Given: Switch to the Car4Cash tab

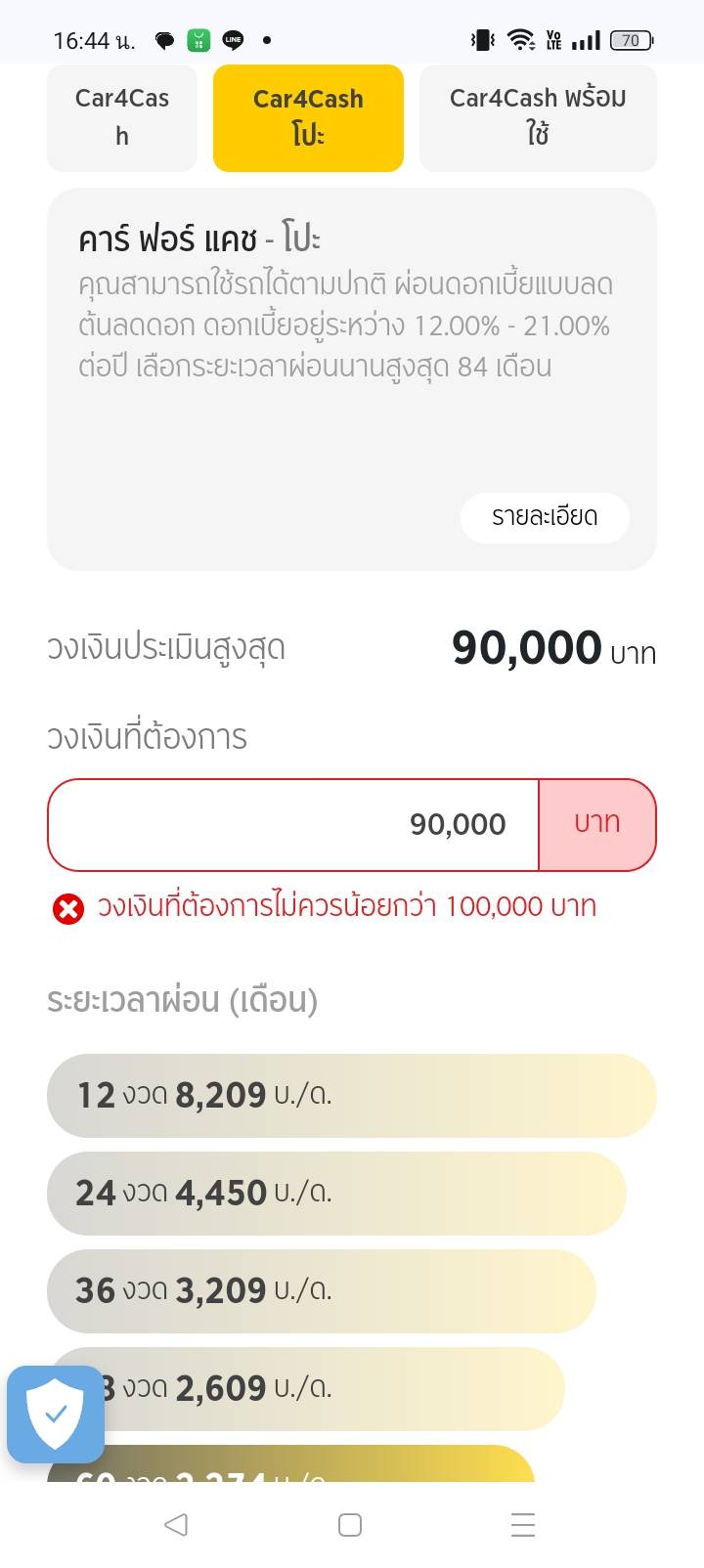Looking at the screenshot, I should 122,117.
